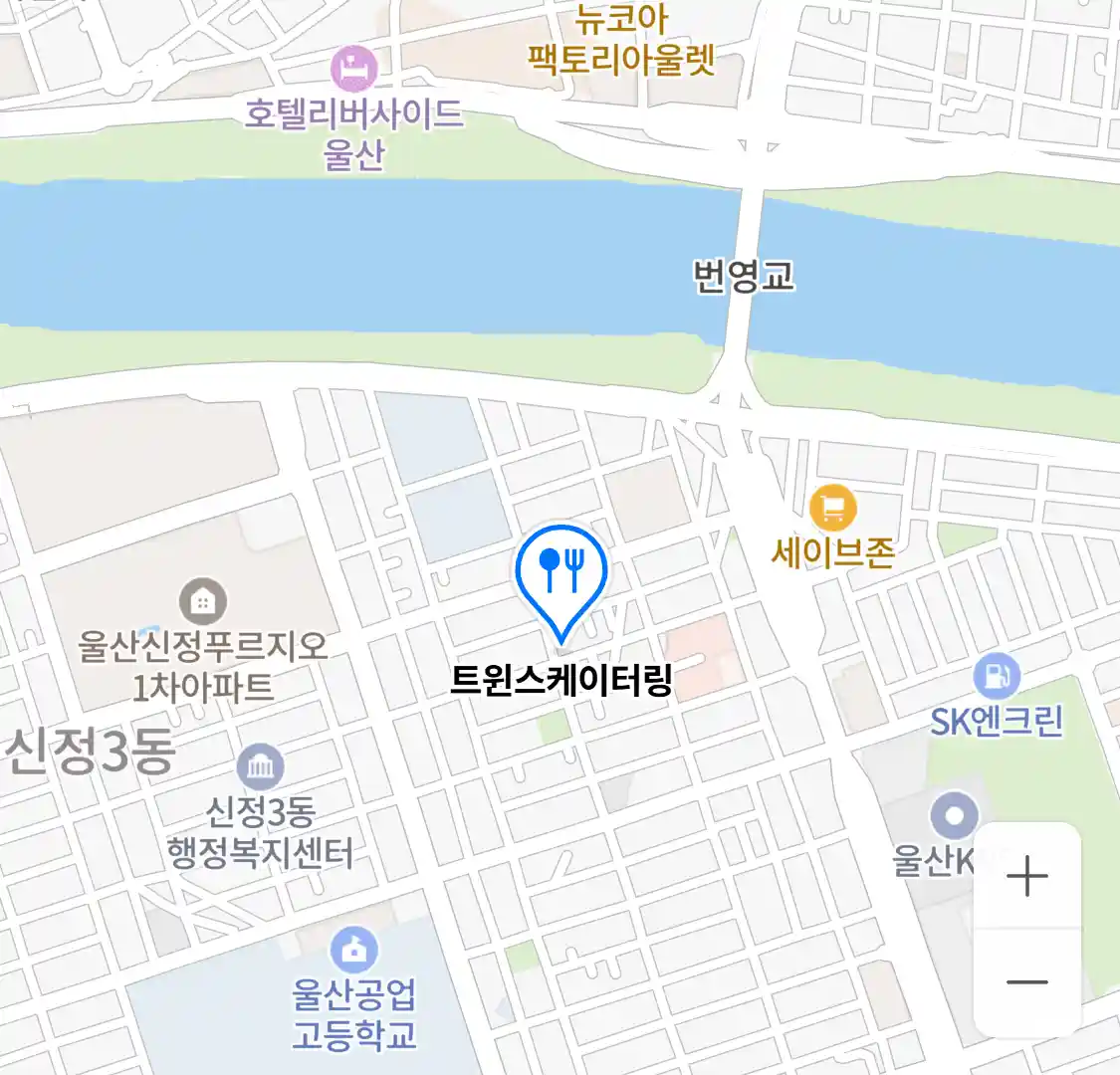Select the 호텔리버사이드 울산 hotel marker
Viewport: 1120px width, 1075px height.
pyautogui.click(x=353, y=68)
